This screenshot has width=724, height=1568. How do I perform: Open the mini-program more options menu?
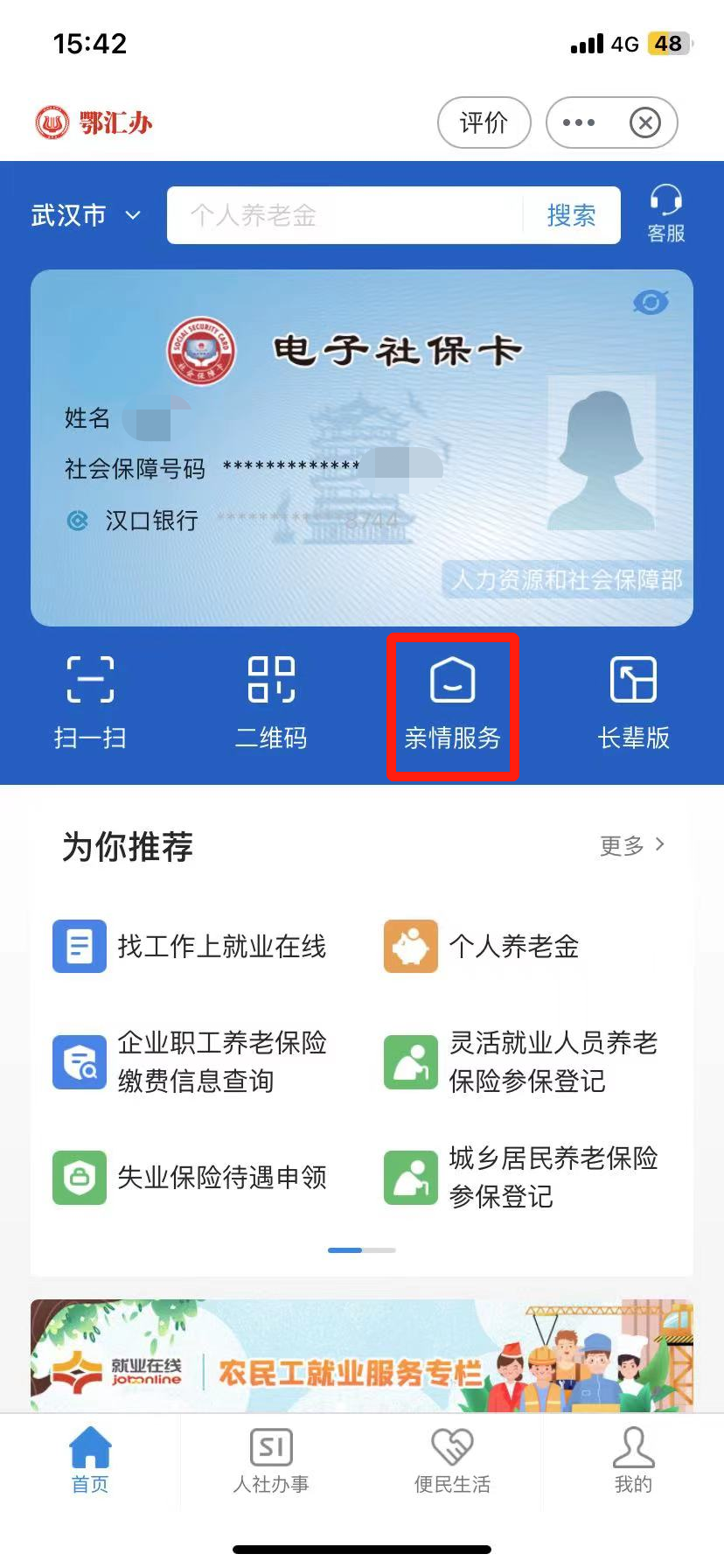tap(579, 122)
